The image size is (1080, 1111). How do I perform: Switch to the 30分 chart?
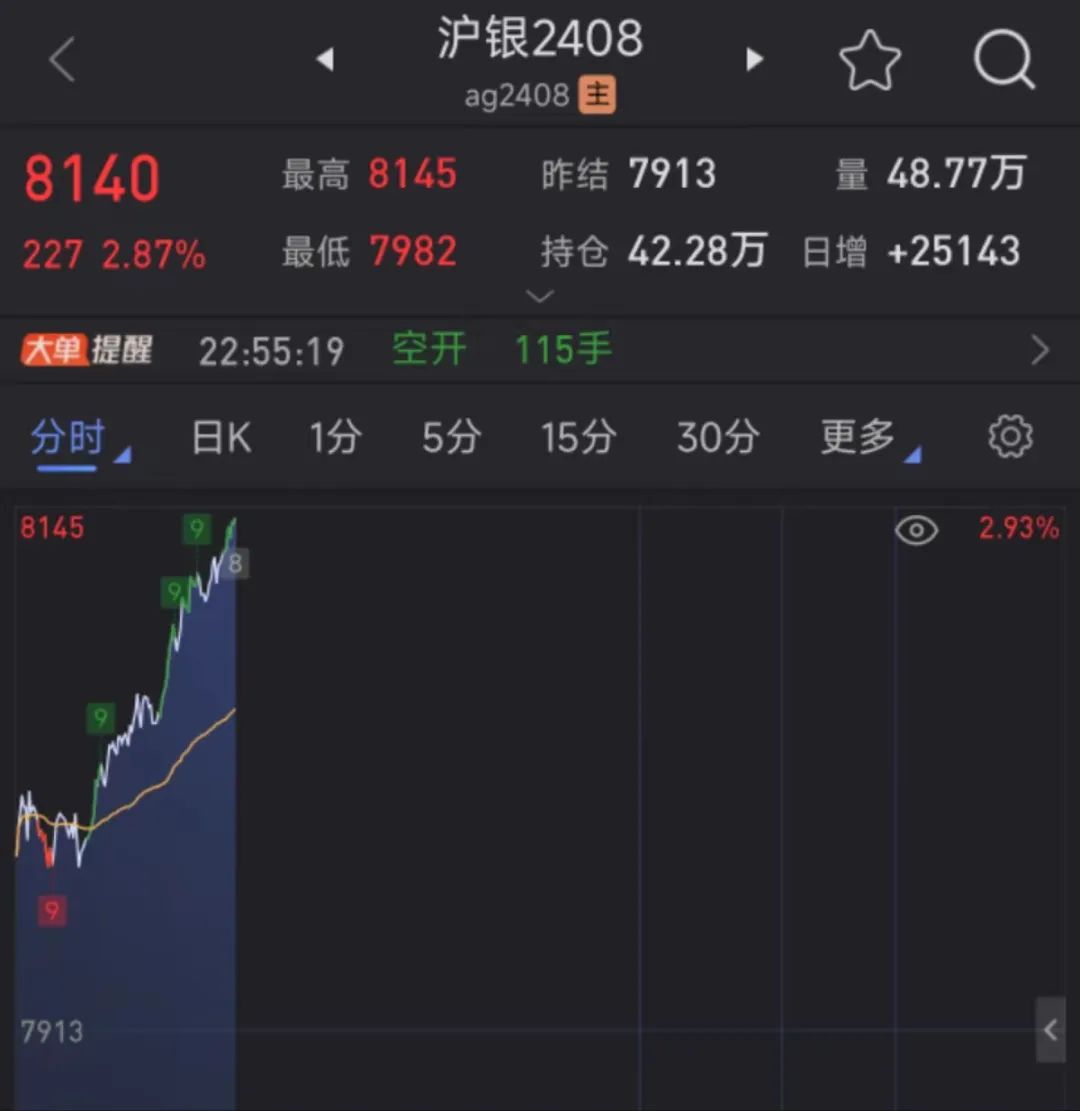717,438
